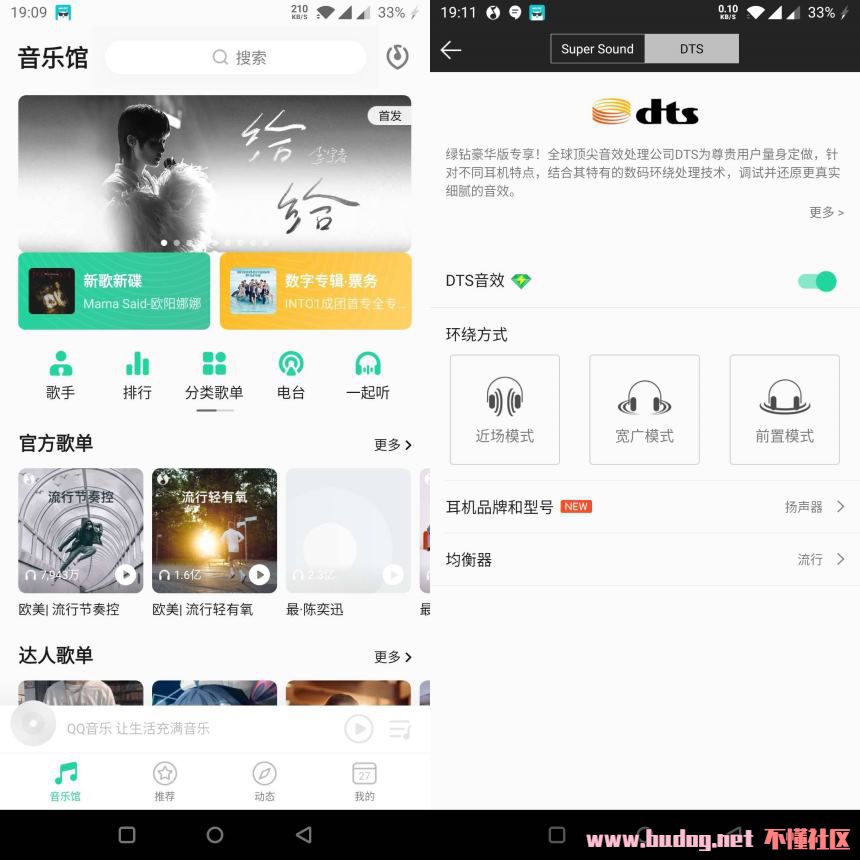Open the 欧美| 流行节奏控 playlist

click(x=80, y=530)
